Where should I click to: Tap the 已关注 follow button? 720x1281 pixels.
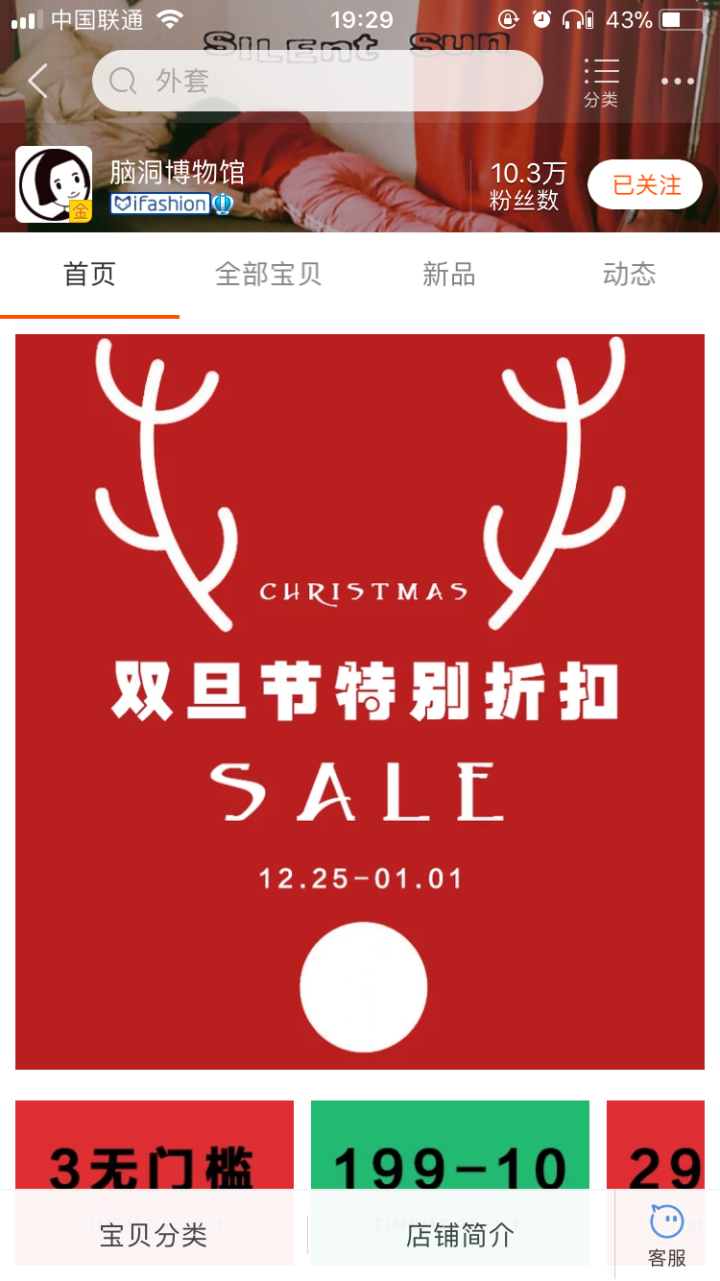coord(645,185)
